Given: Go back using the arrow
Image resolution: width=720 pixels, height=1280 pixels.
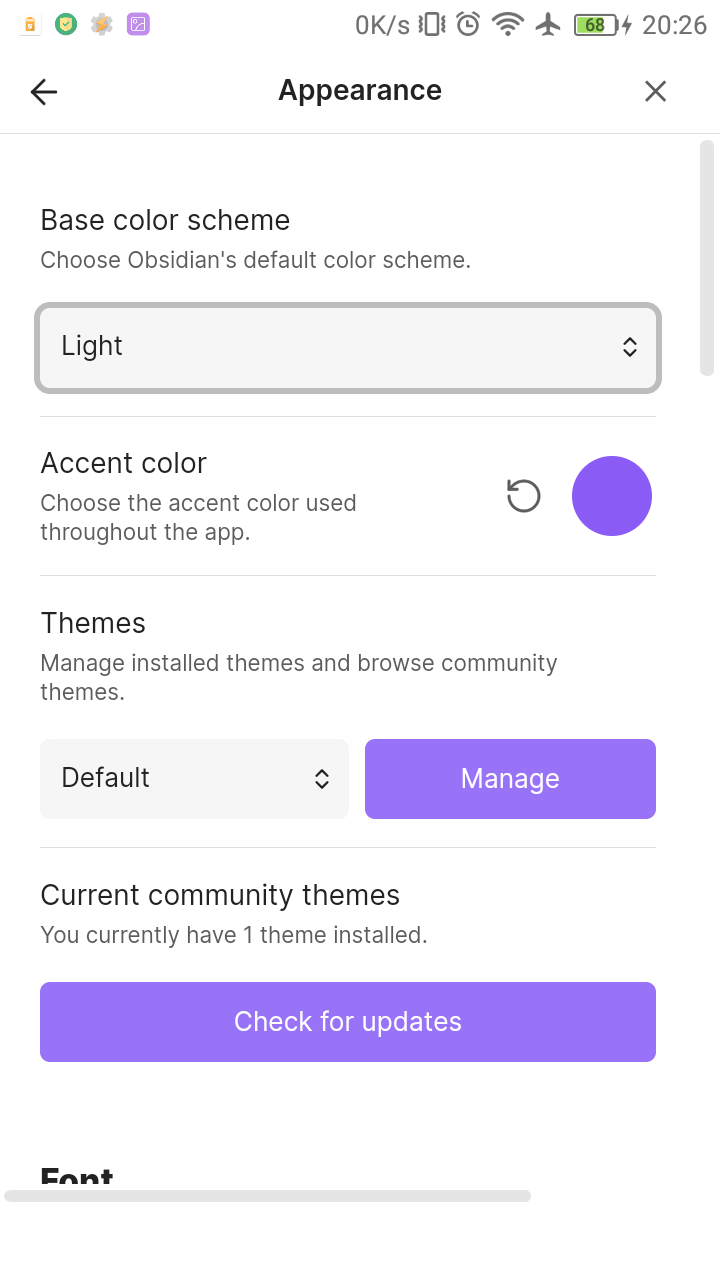Looking at the screenshot, I should (x=44, y=92).
